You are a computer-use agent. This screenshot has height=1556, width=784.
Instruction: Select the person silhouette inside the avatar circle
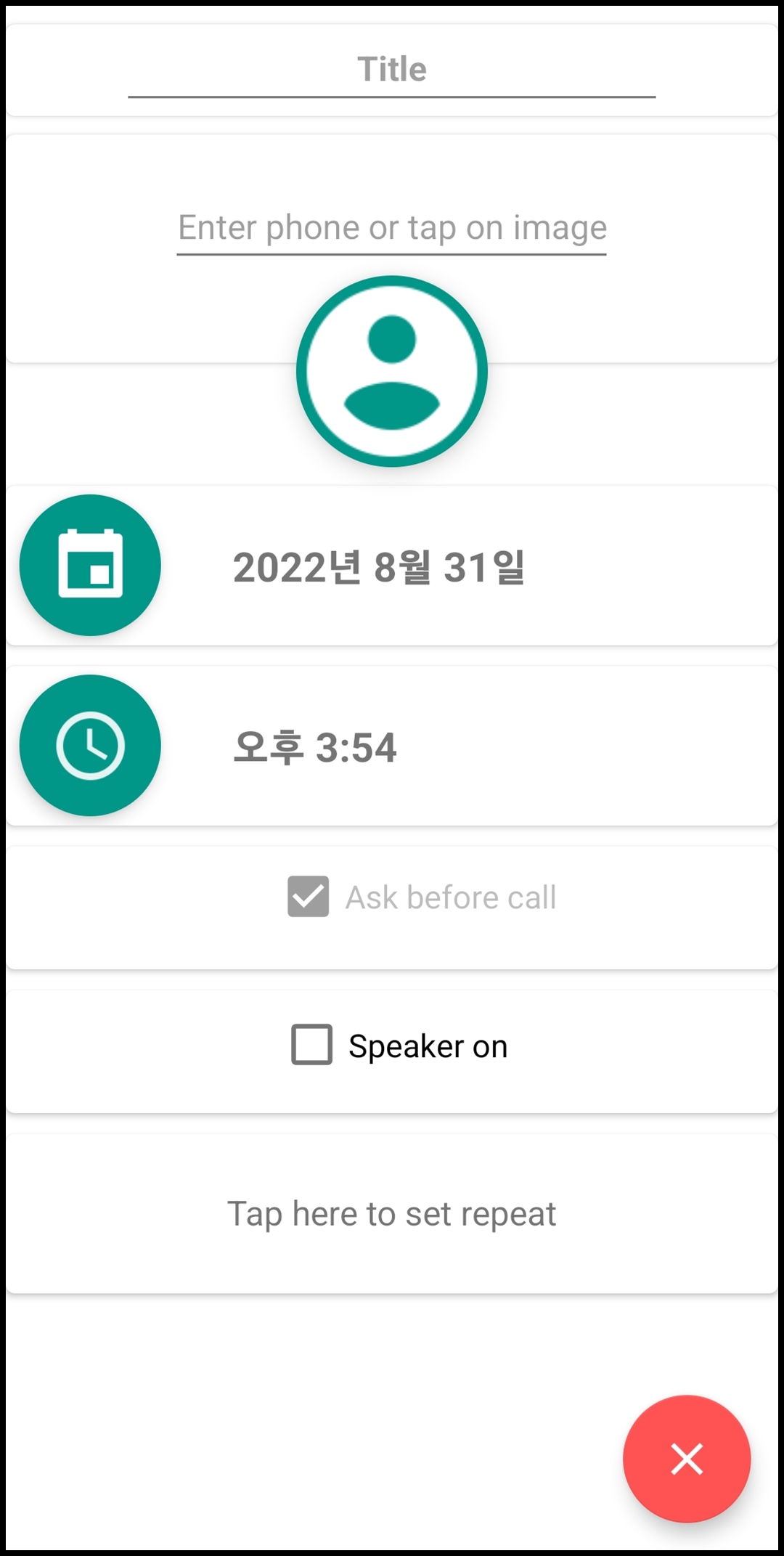(x=392, y=370)
